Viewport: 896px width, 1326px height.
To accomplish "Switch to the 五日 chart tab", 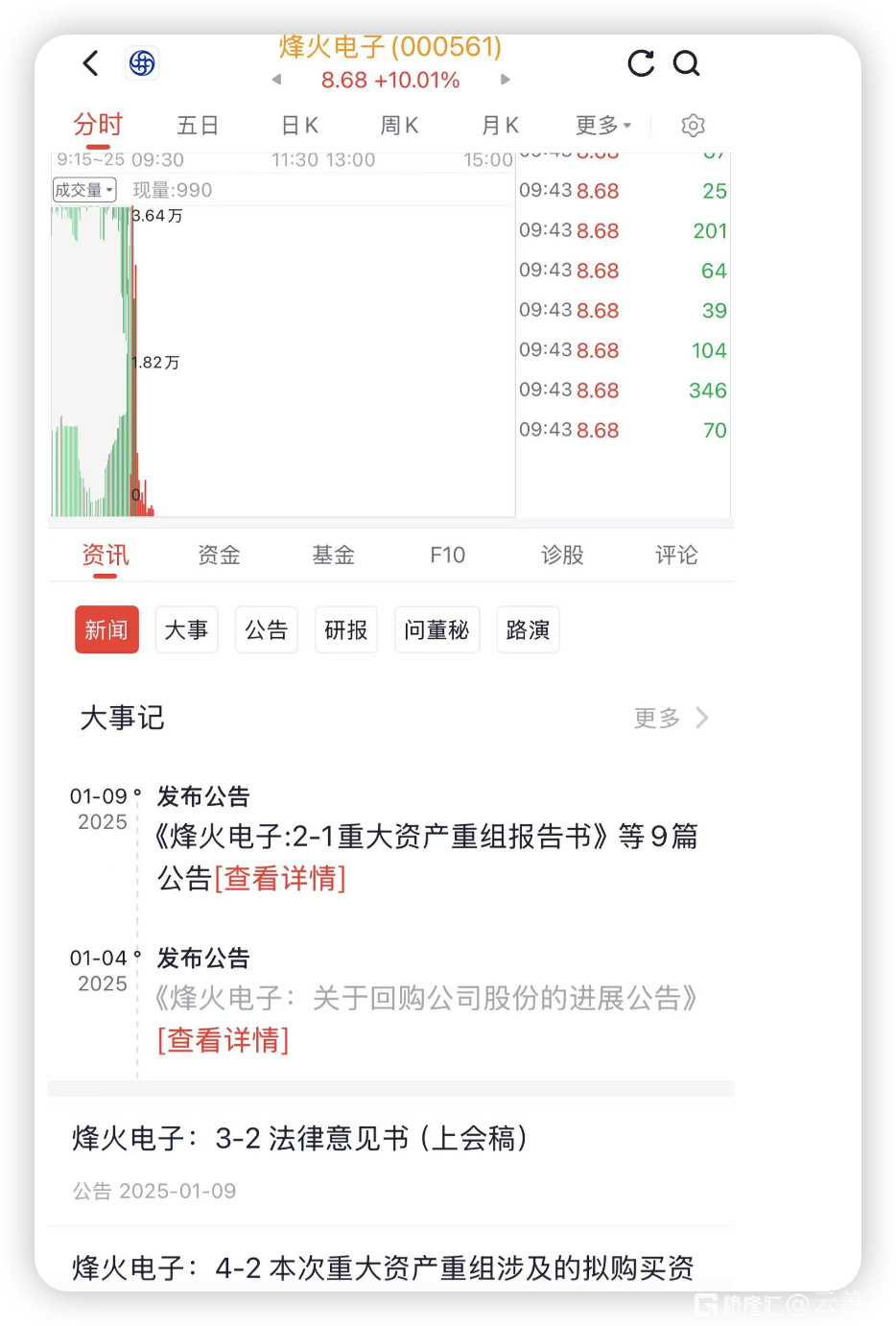I will pyautogui.click(x=198, y=126).
